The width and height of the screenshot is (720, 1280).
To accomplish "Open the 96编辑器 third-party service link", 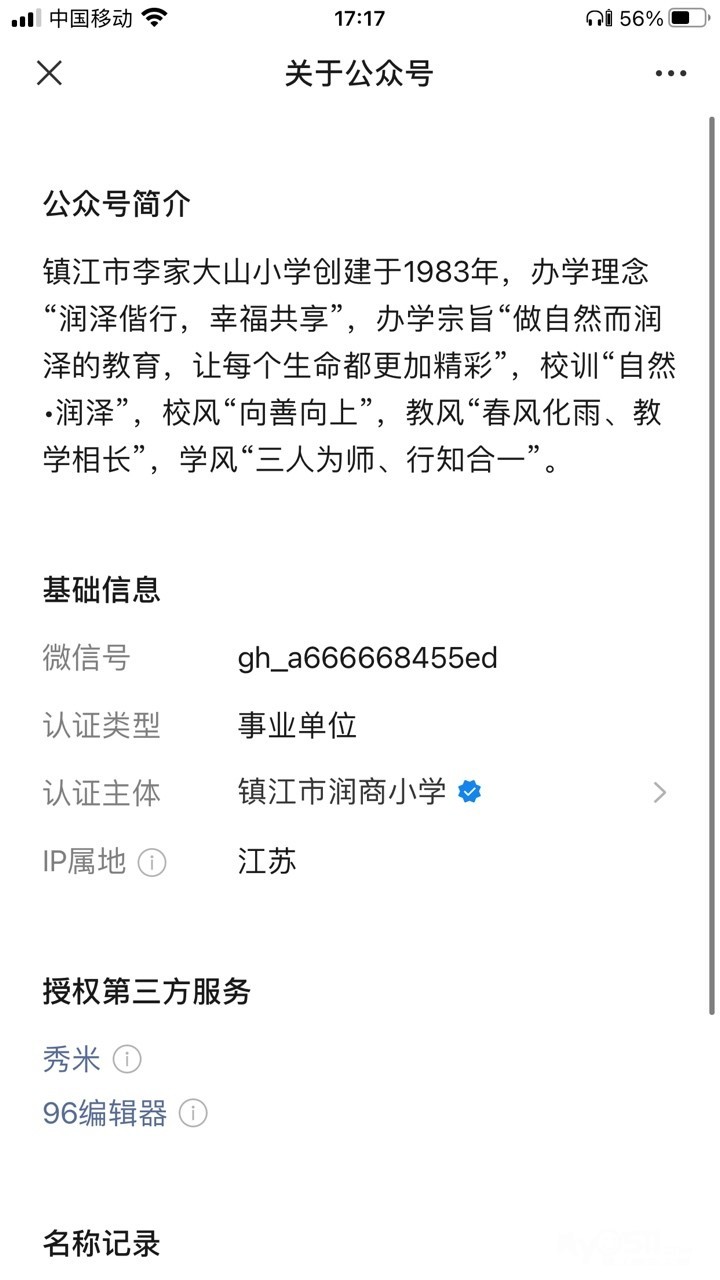I will pyautogui.click(x=104, y=1113).
